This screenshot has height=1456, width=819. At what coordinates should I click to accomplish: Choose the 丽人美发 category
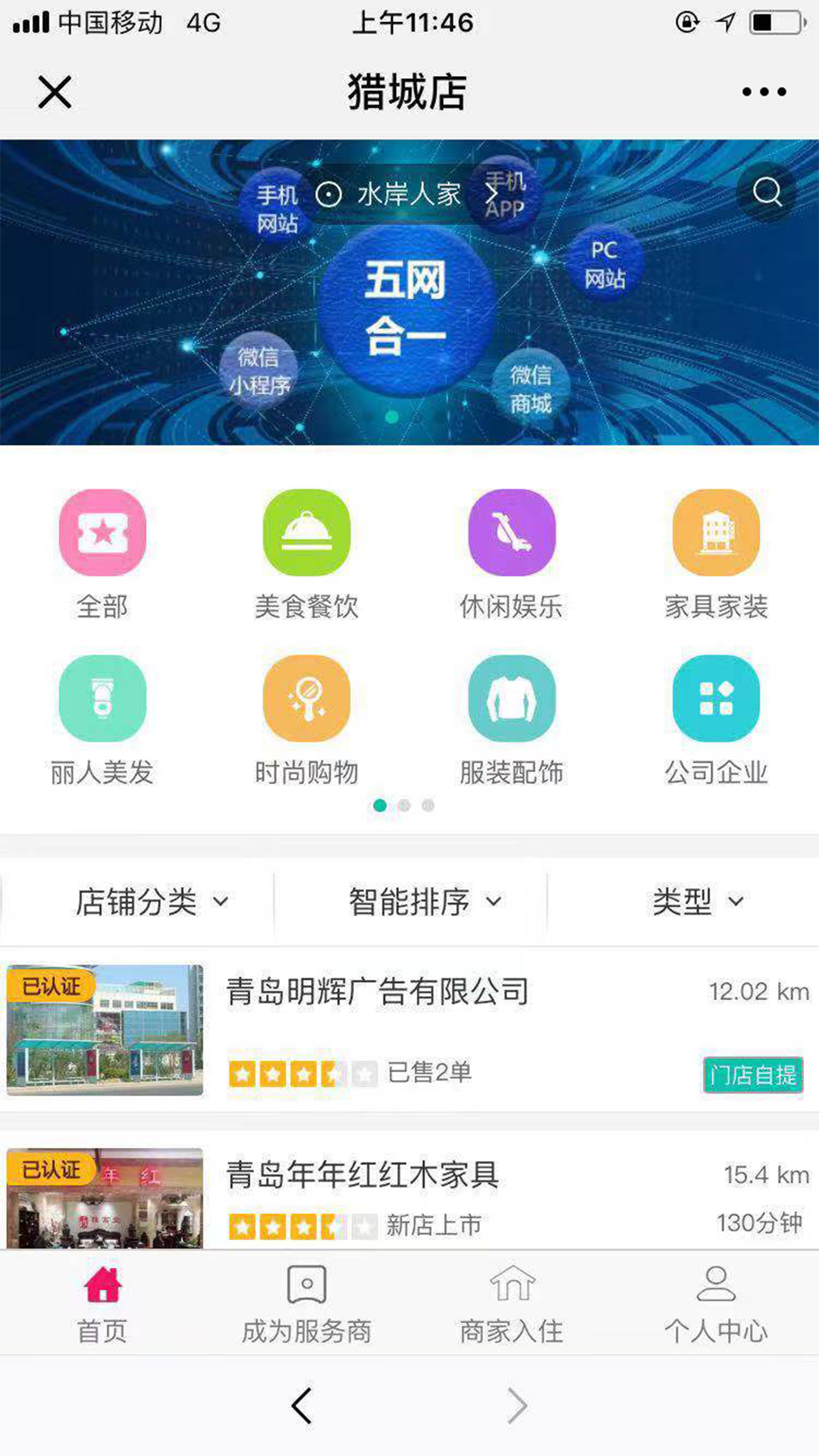tap(102, 720)
